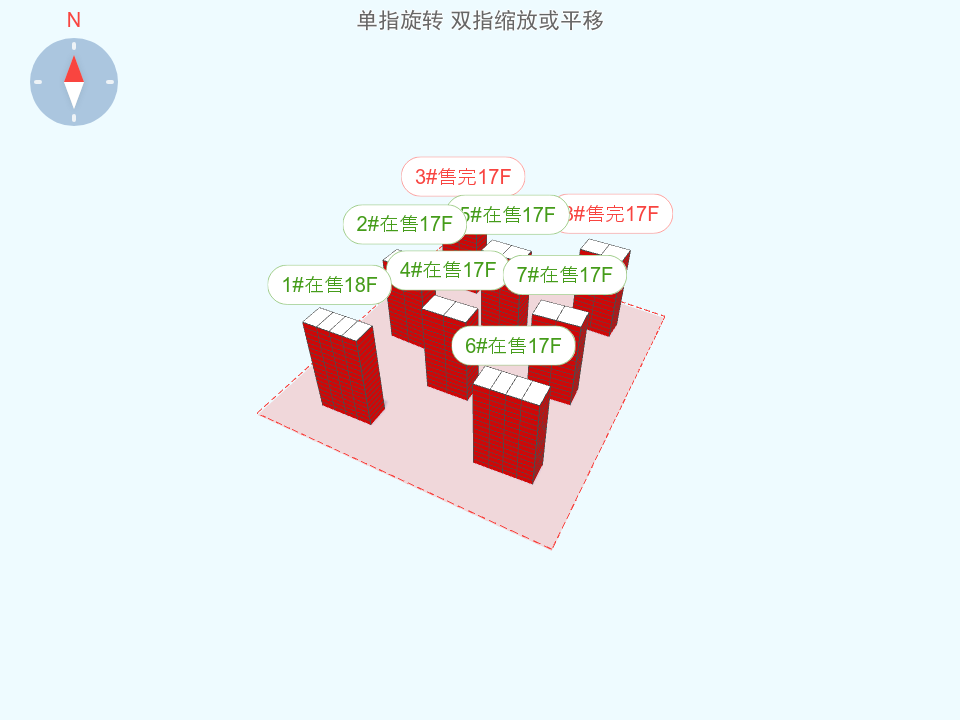Tap the sold-out 3#售完17F label
The image size is (960, 720).
click(x=463, y=177)
